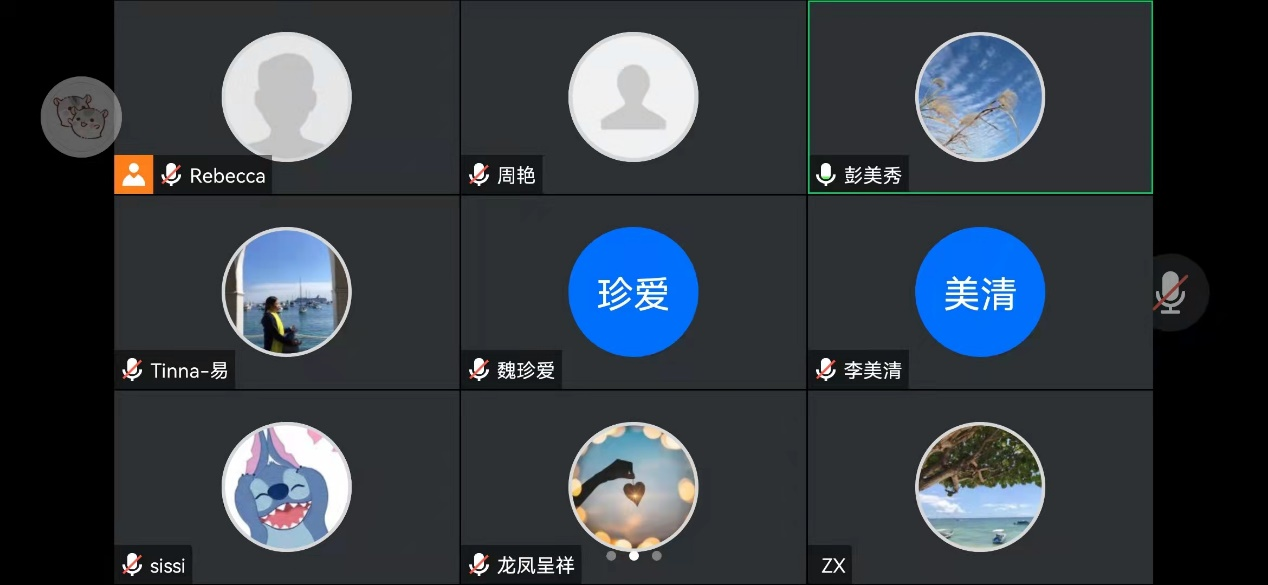
Task: View 李美清's participant tile
Action: 980,292
